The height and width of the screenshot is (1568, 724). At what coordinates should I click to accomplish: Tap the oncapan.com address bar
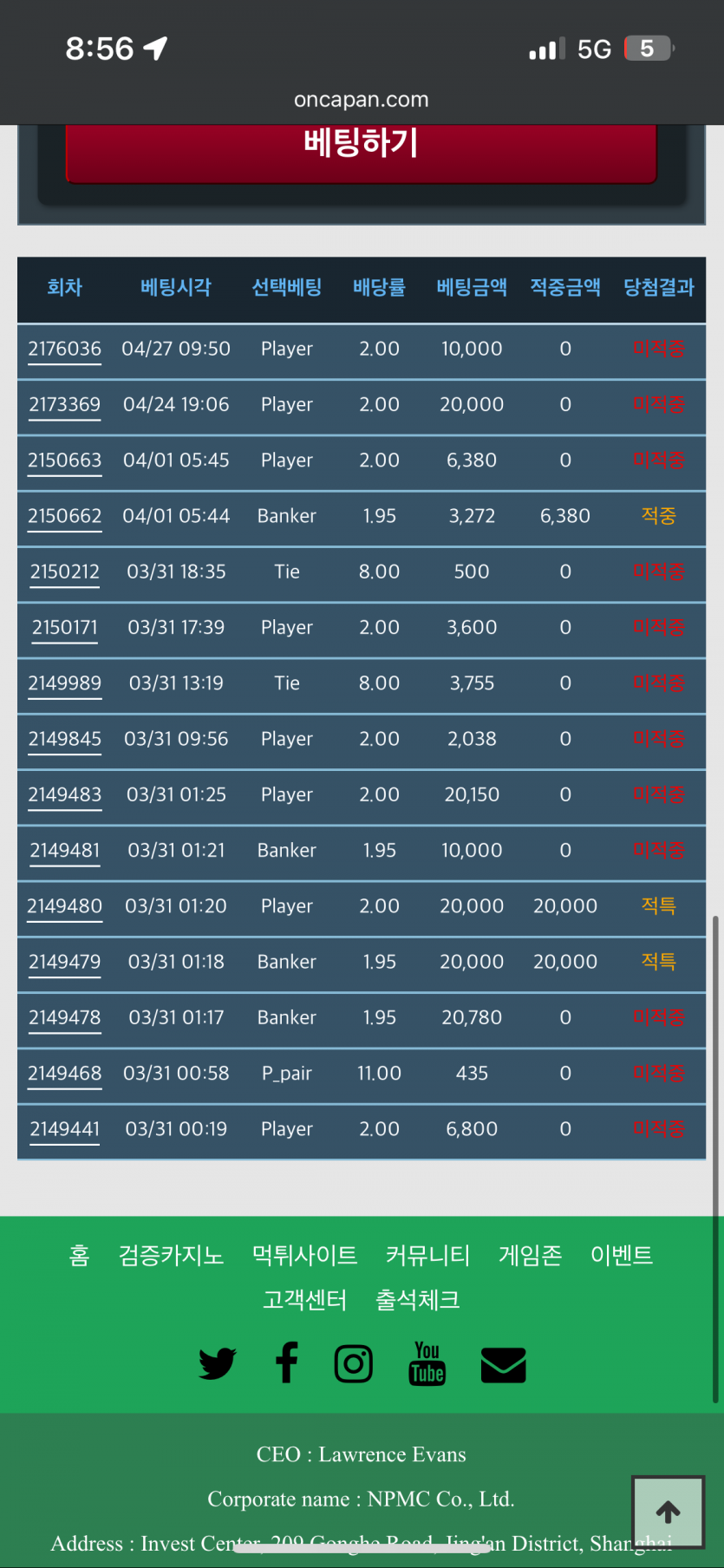[x=361, y=100]
